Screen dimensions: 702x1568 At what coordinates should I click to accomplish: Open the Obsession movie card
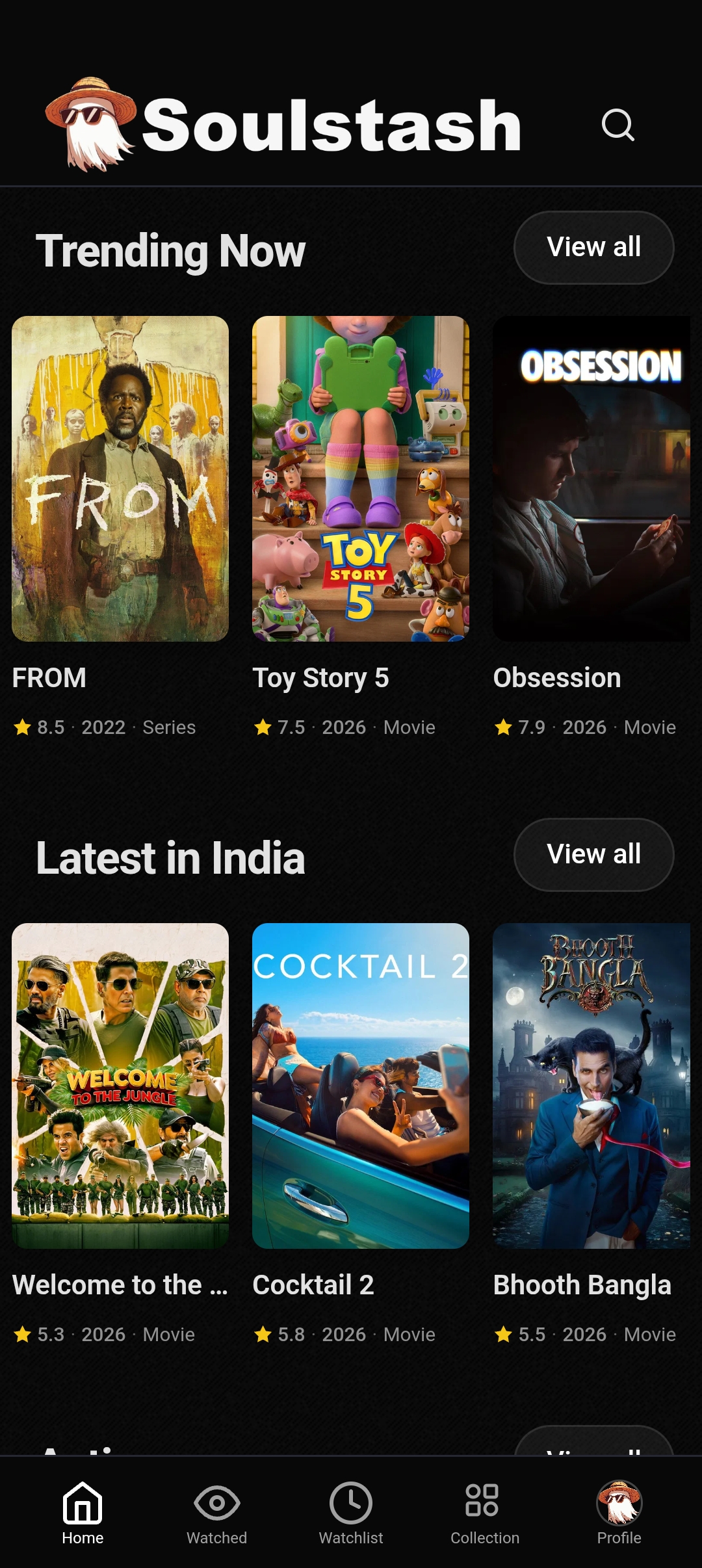(591, 528)
